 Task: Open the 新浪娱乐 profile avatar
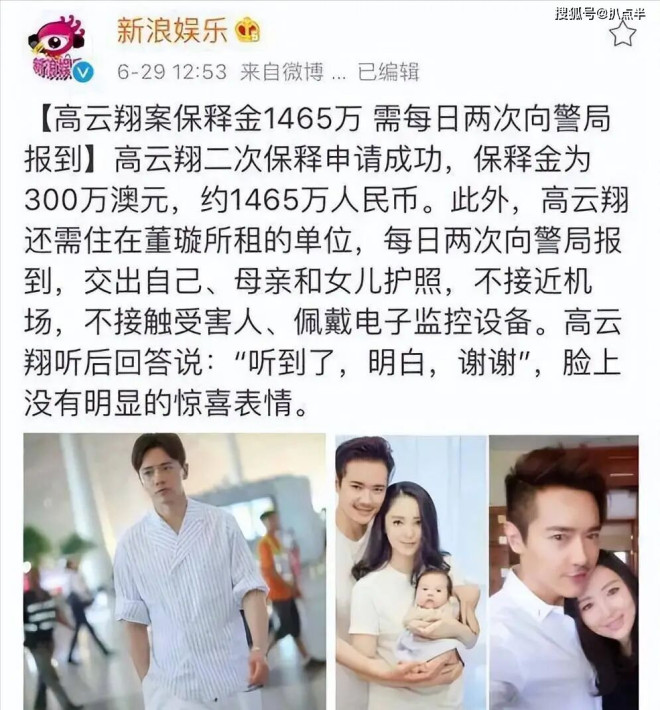56,48
